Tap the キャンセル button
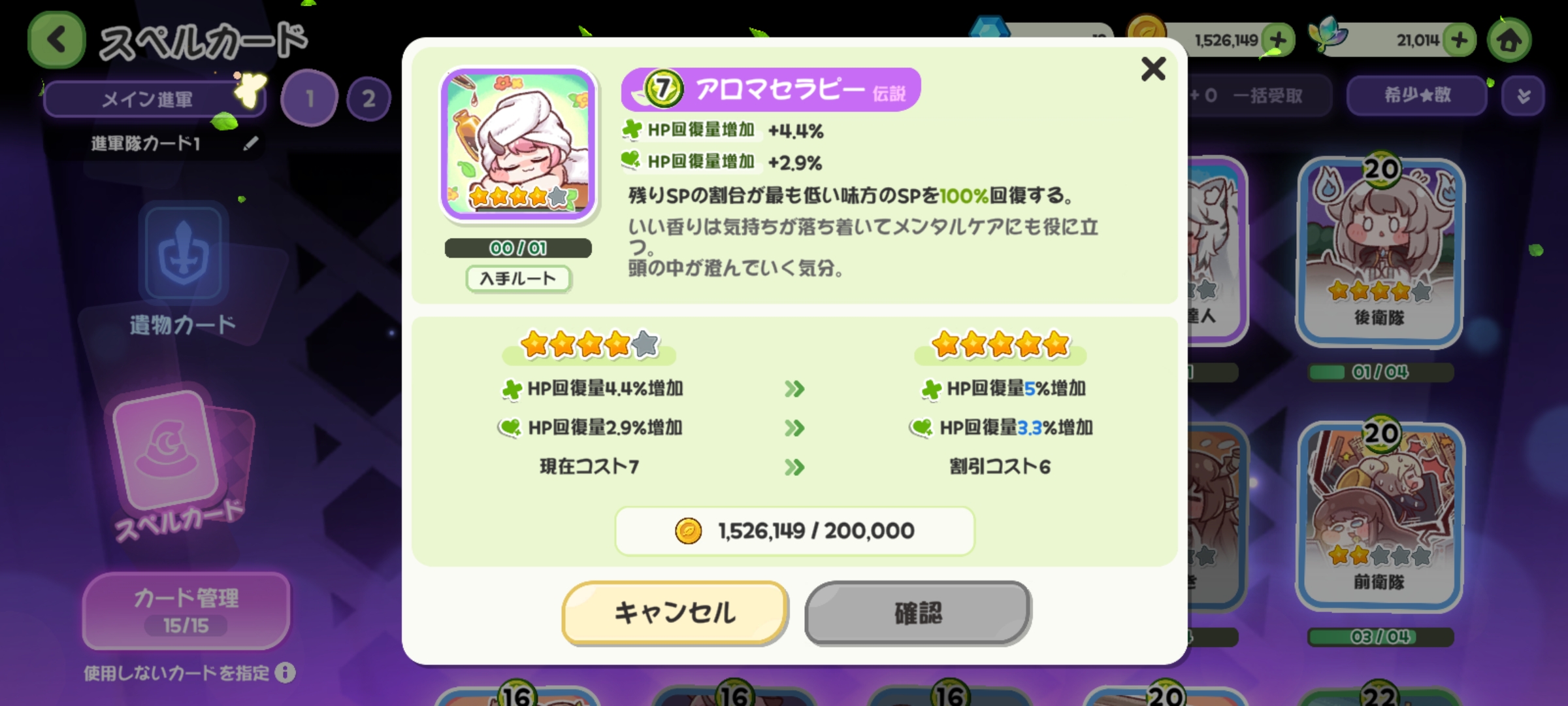This screenshot has width=1568, height=706. [675, 613]
